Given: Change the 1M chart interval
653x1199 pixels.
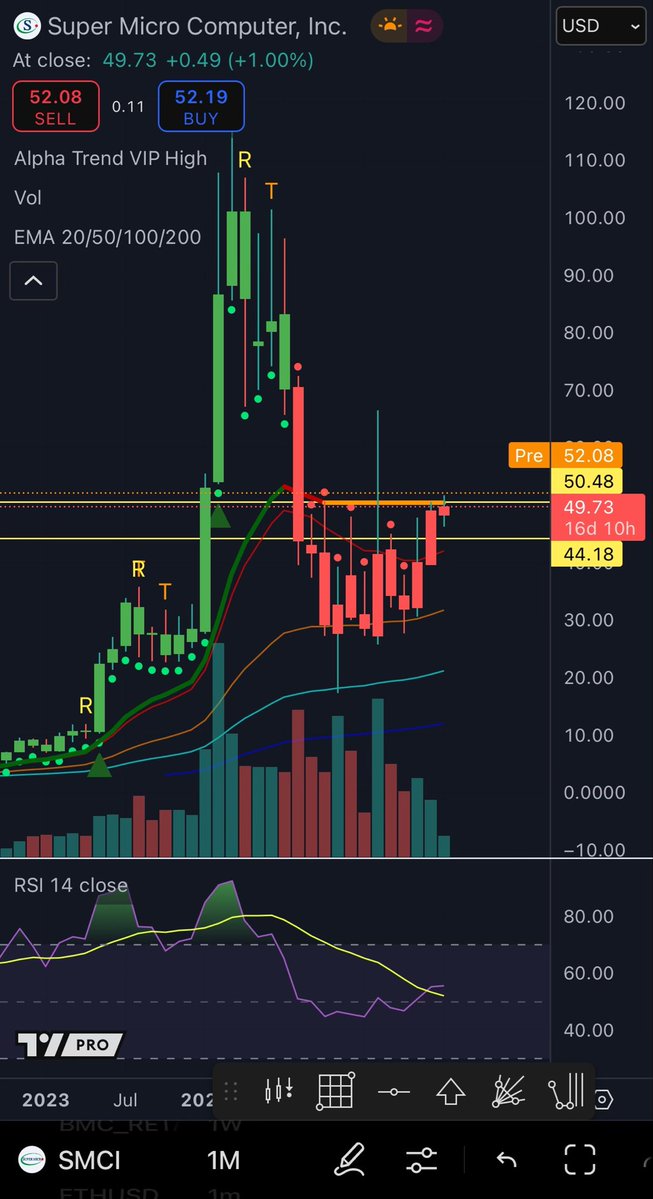Looking at the screenshot, I should [223, 1160].
